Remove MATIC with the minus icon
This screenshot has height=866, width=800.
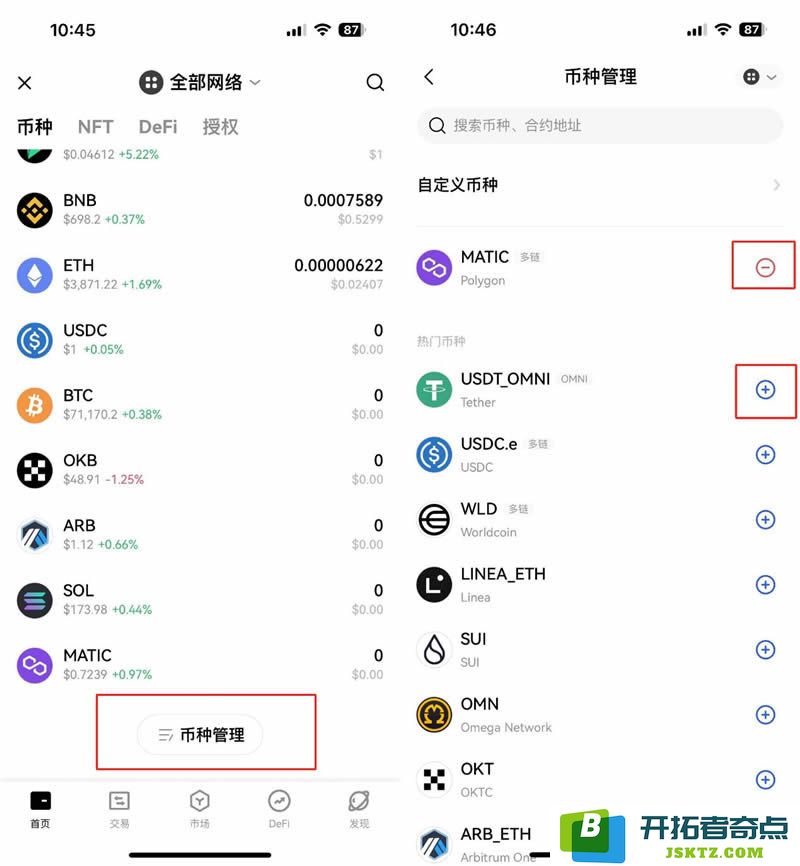click(x=765, y=267)
